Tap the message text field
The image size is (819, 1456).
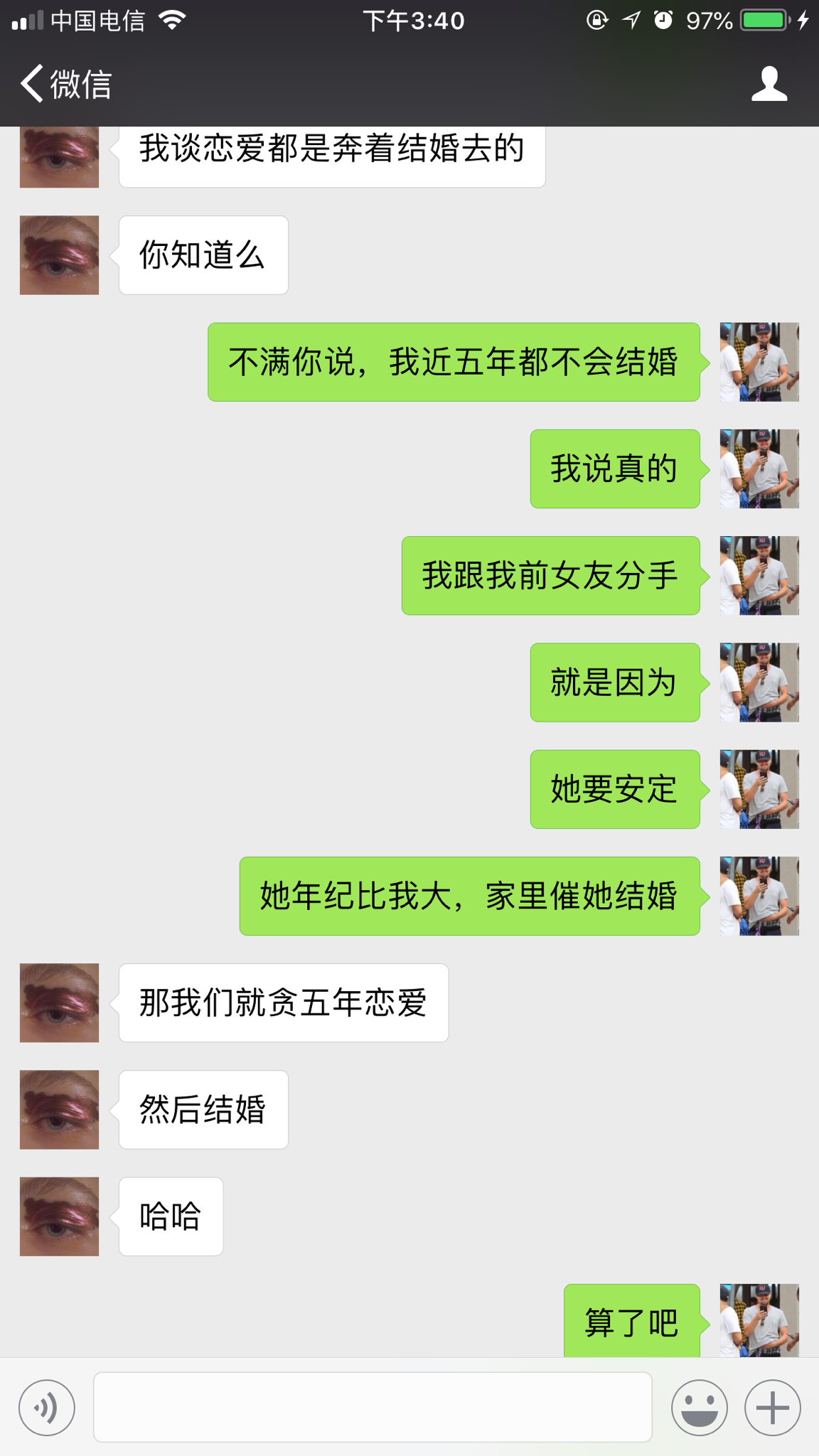373,1407
